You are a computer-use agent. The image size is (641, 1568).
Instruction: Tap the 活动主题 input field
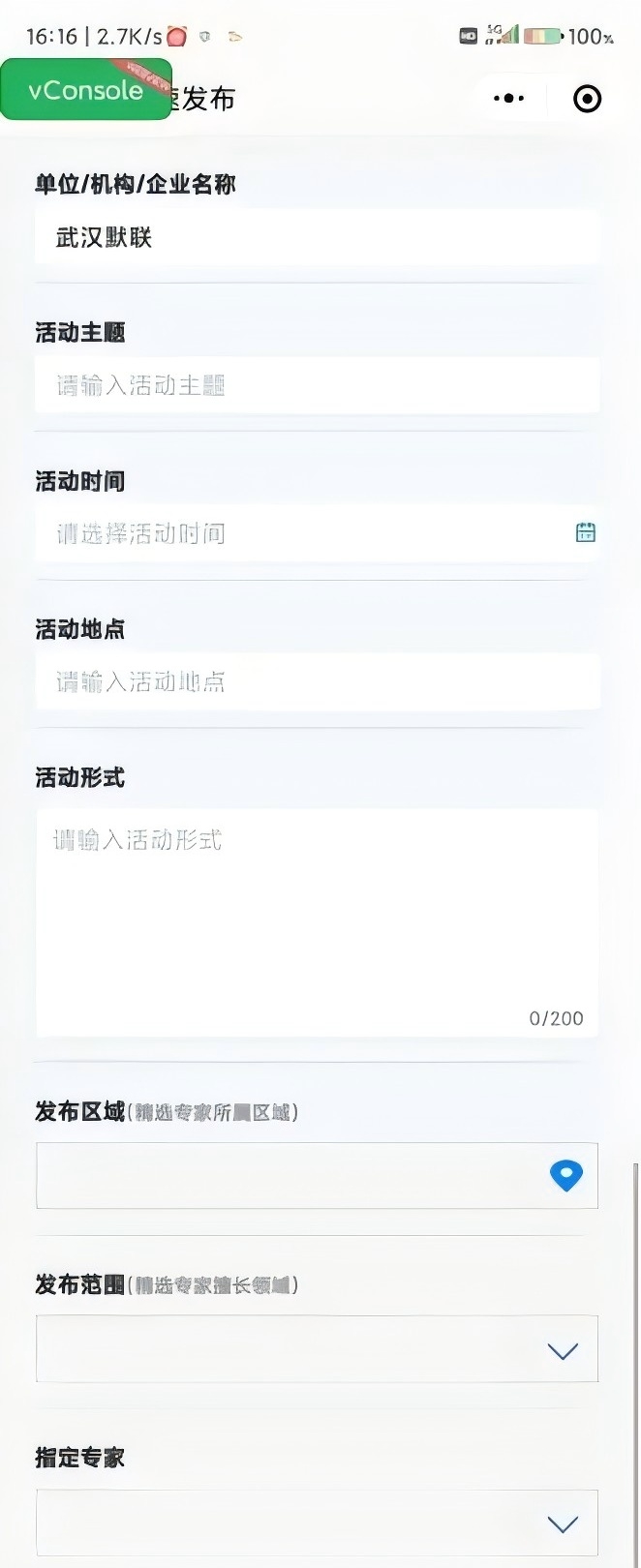(317, 386)
